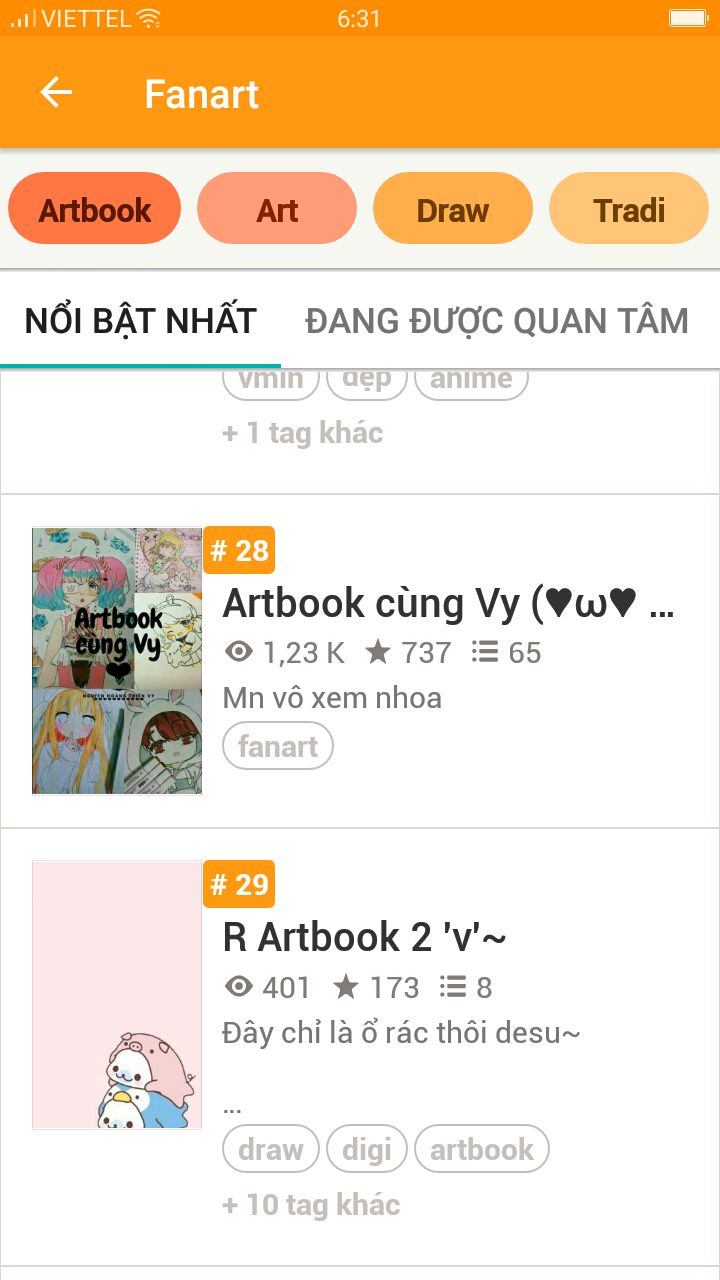Open the cover image of Artbook cùng Vy
The image size is (720, 1280).
(117, 661)
